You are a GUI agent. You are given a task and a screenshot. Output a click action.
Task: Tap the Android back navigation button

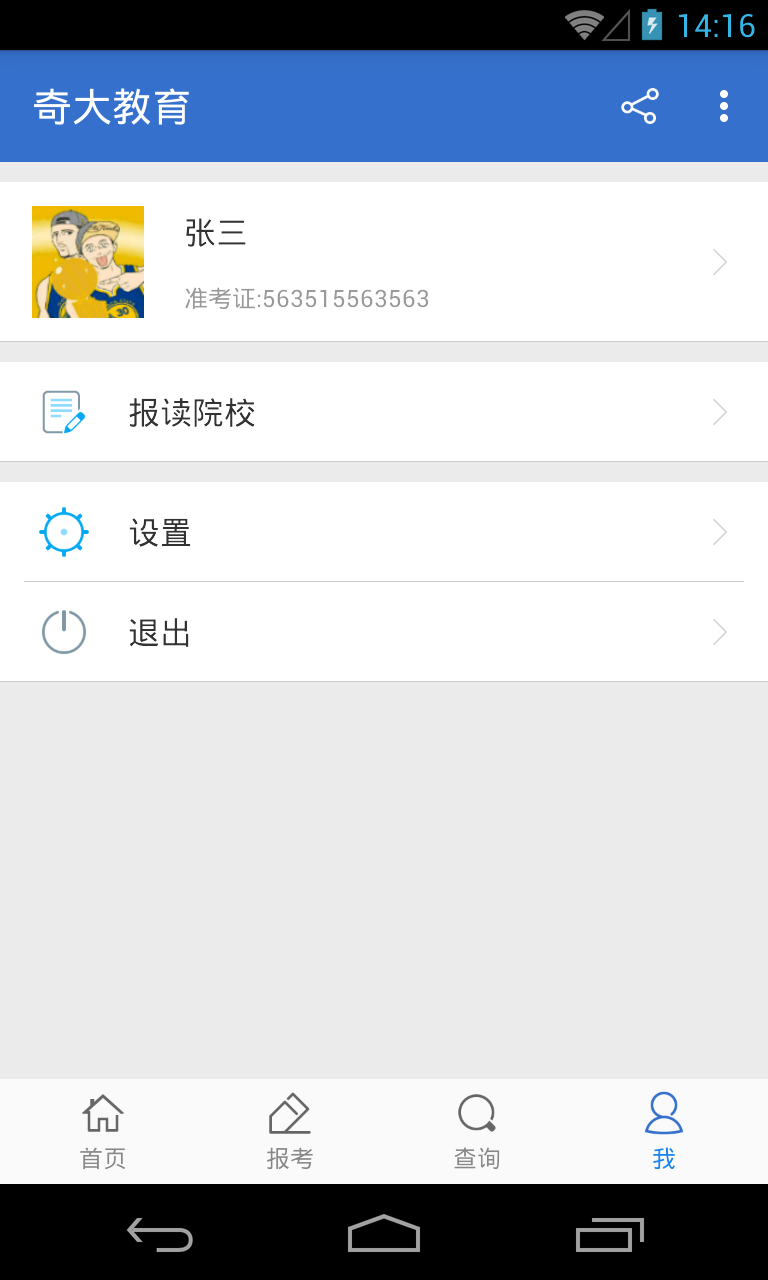point(160,1235)
